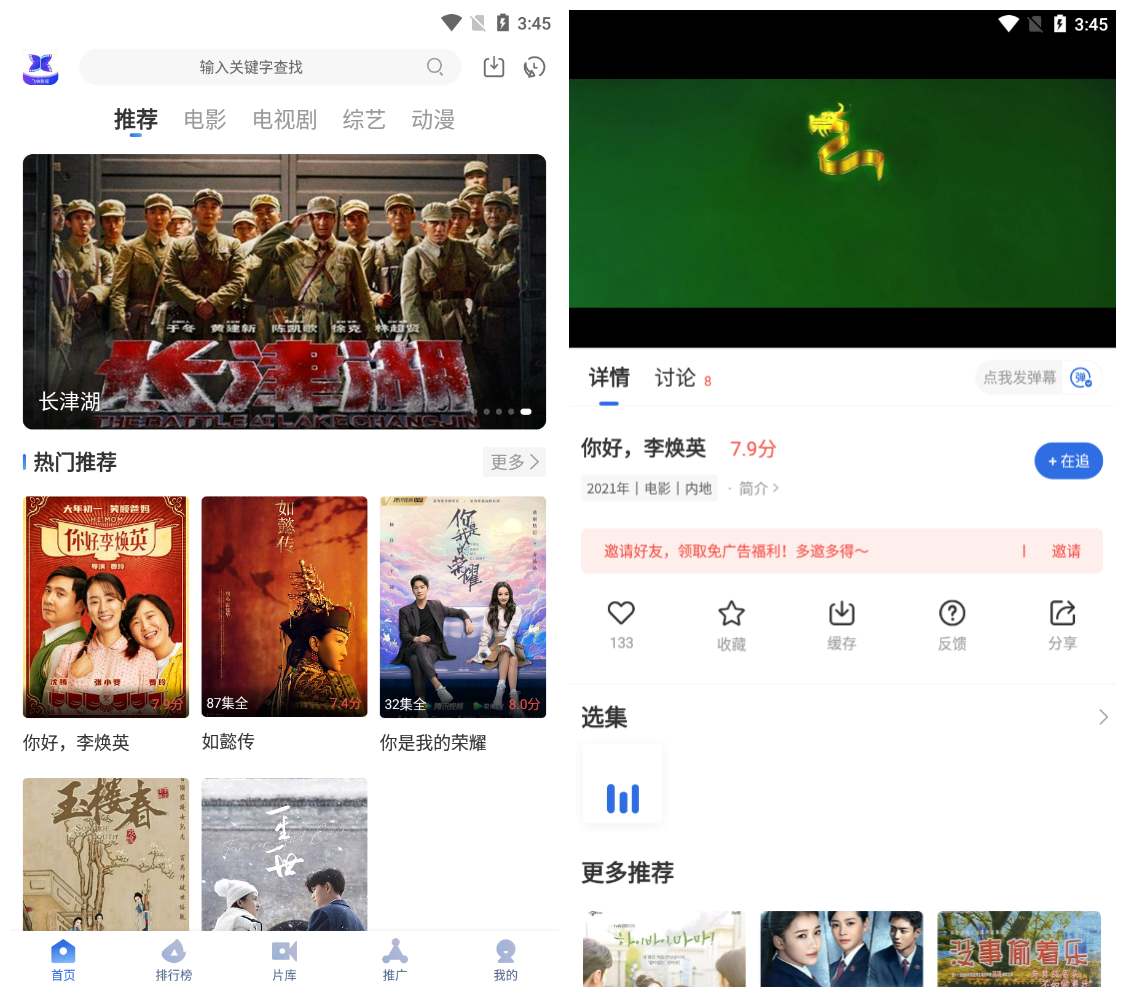Like the movie with the heart icon
1126x997 pixels.
click(621, 613)
